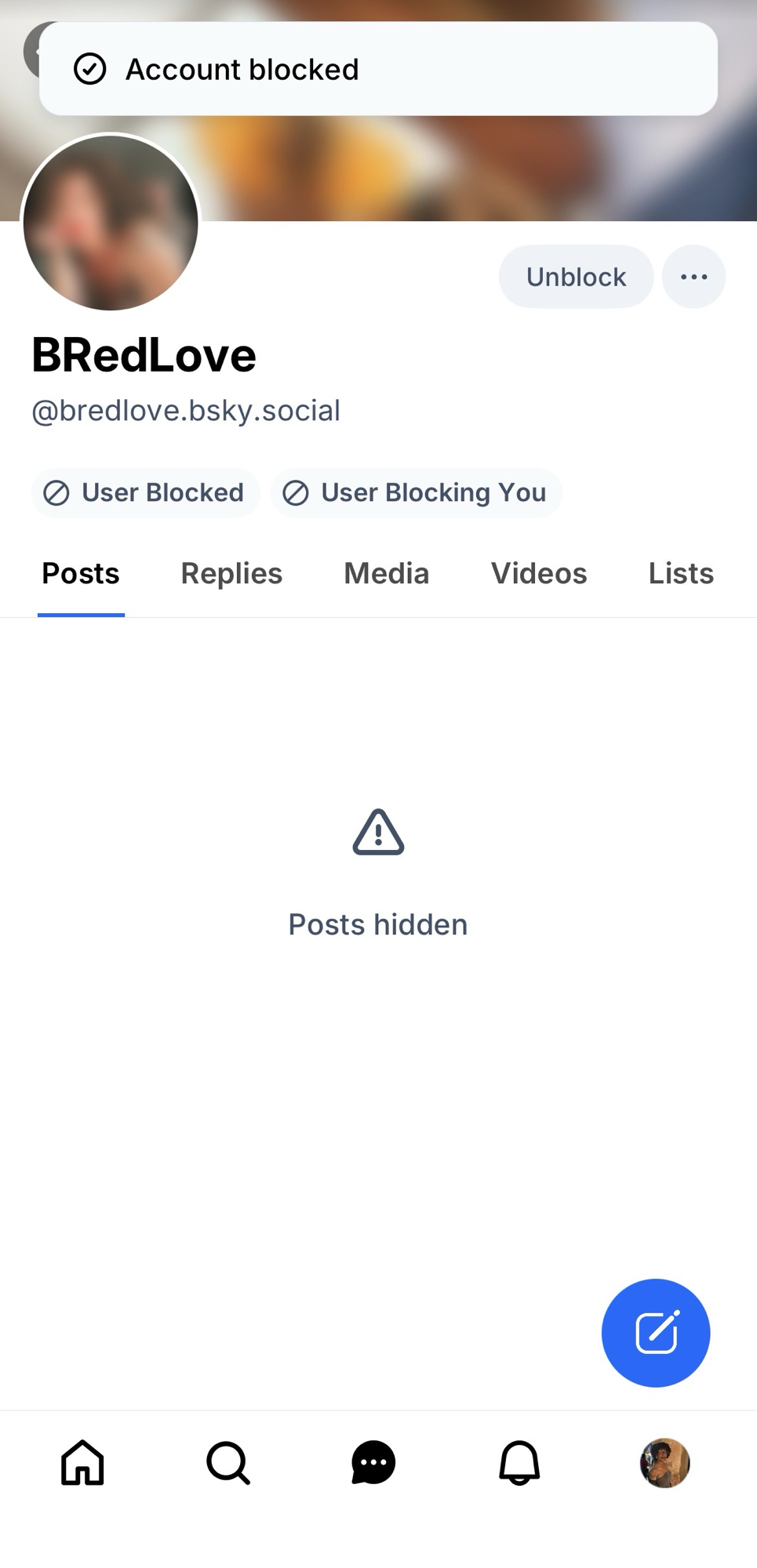Viewport: 757px width, 1568px height.
Task: Open the profile overflow menu
Action: coord(693,277)
